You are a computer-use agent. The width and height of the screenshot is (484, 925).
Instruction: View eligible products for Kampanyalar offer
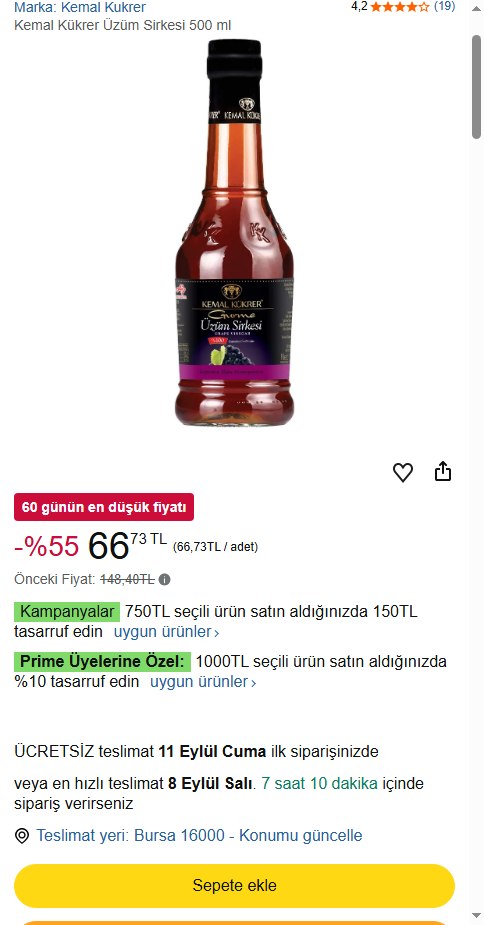[x=166, y=632]
